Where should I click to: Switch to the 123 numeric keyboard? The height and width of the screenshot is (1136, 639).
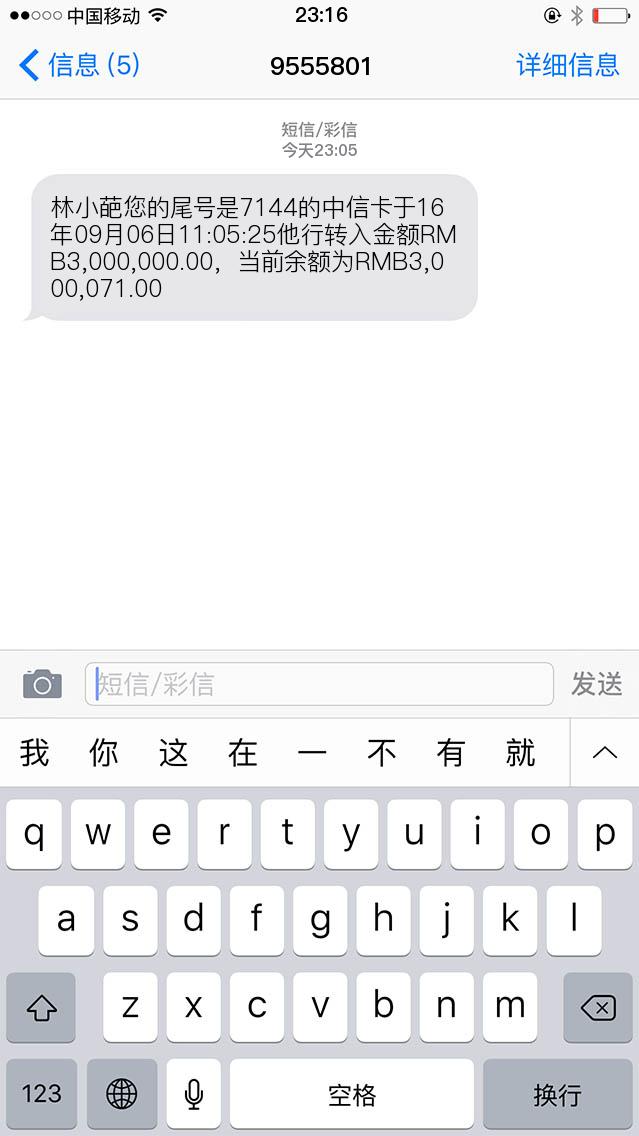point(41,1094)
